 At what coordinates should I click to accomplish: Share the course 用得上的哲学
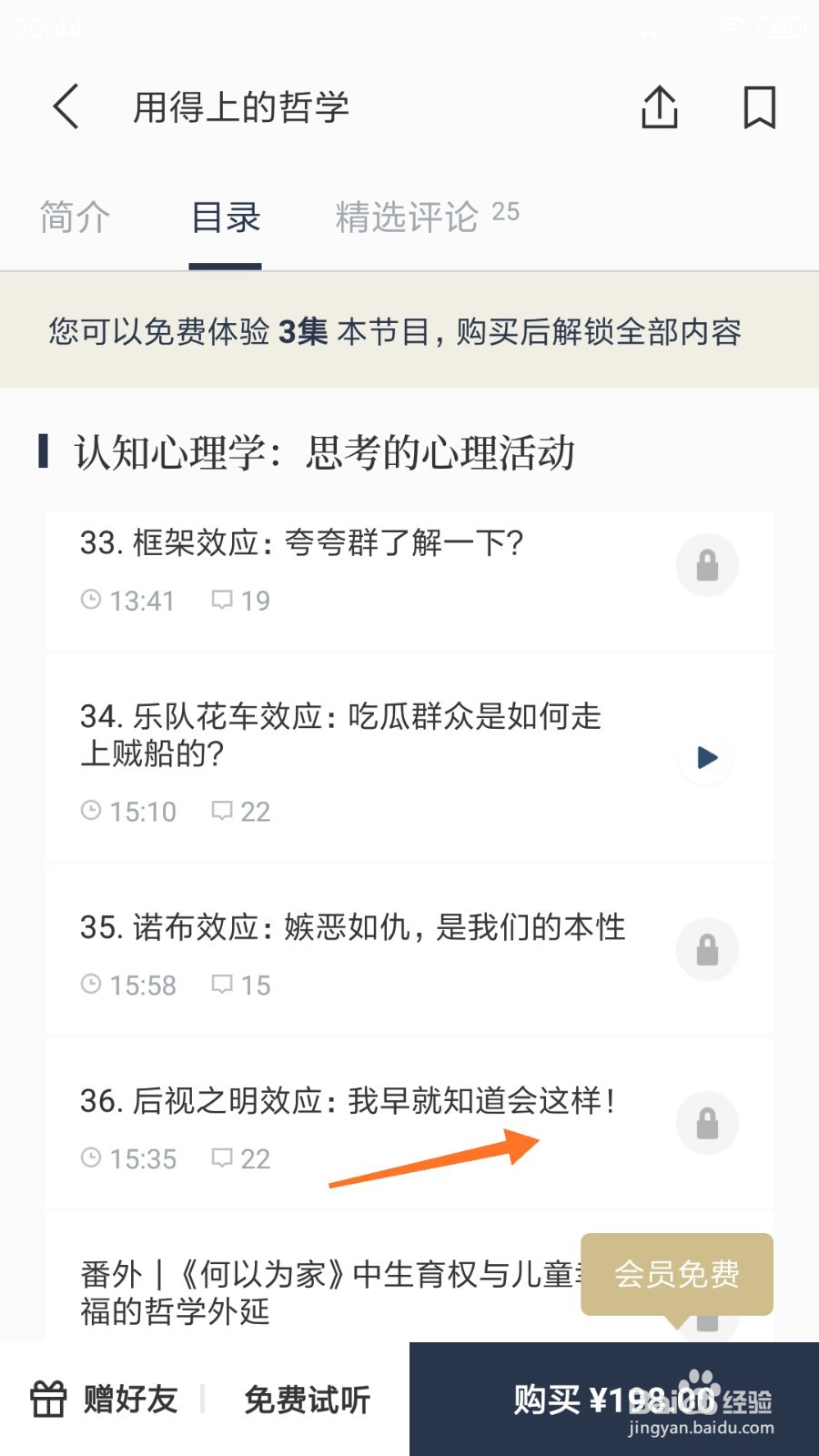[659, 106]
